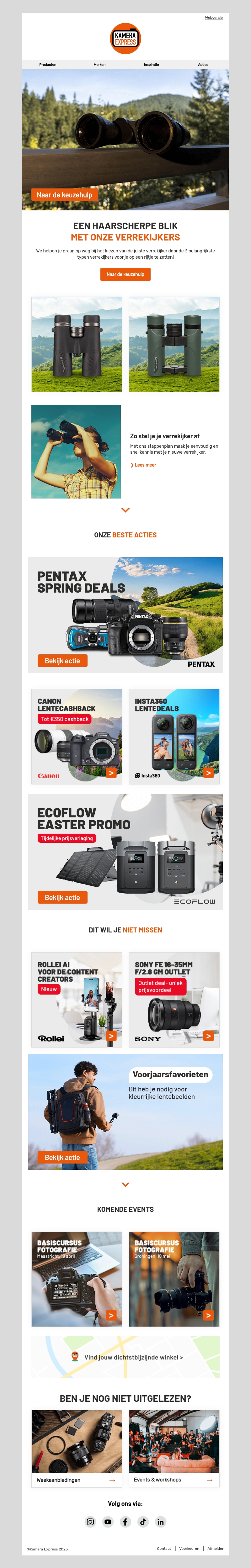Open the Canon Lentecashback card
The image size is (251, 1568).
(x=77, y=736)
